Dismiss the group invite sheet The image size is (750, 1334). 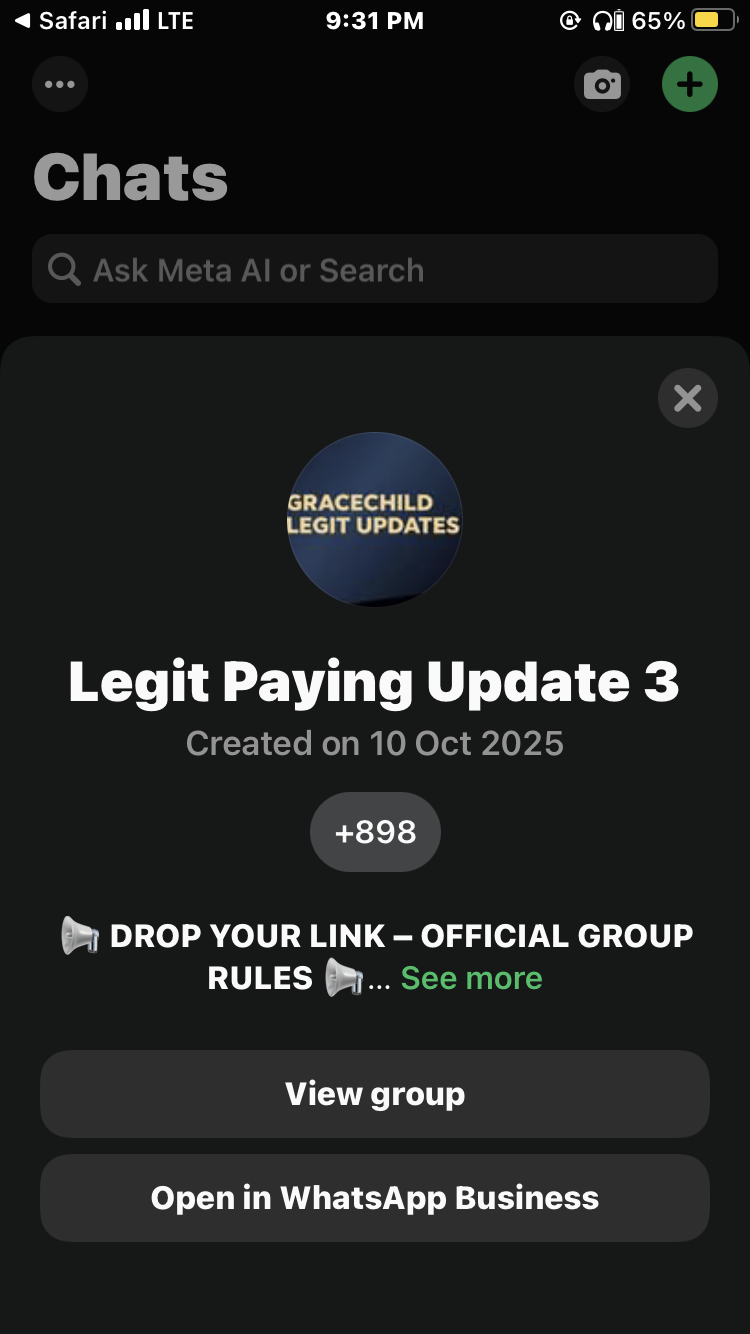click(x=687, y=398)
